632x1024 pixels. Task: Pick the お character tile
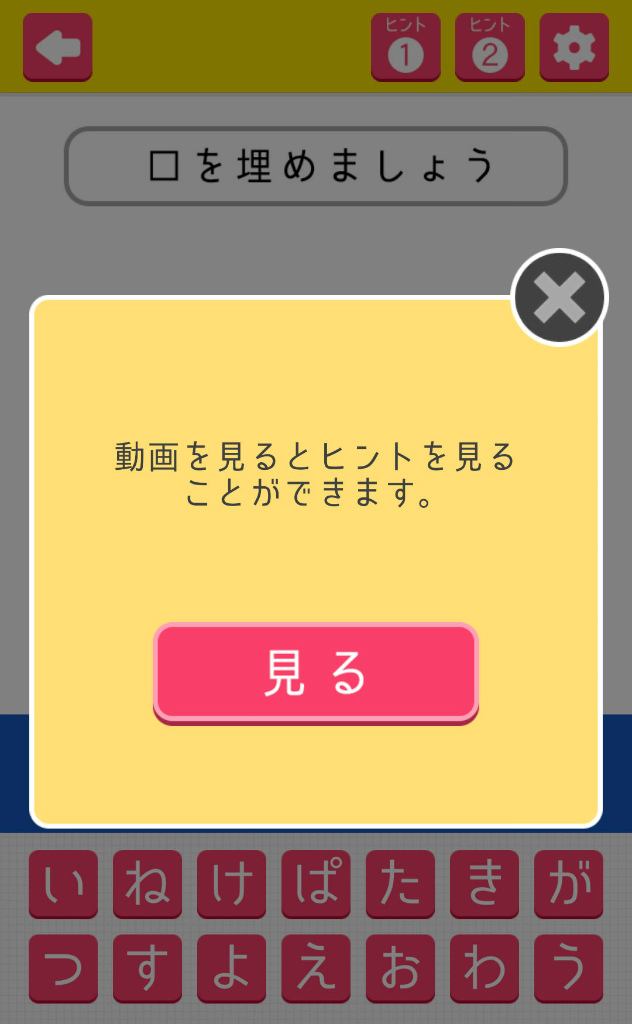[400, 968]
